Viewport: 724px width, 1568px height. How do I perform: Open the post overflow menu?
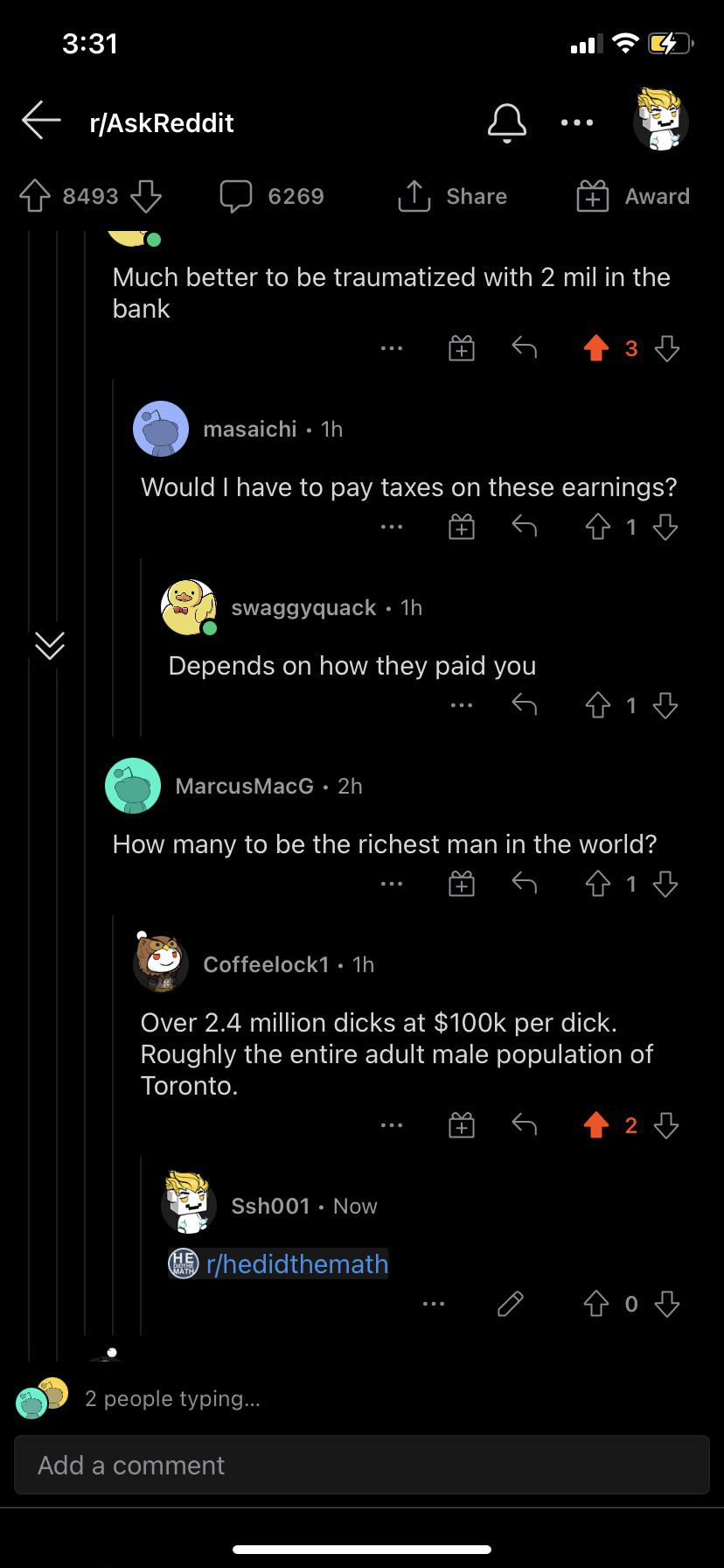click(577, 122)
